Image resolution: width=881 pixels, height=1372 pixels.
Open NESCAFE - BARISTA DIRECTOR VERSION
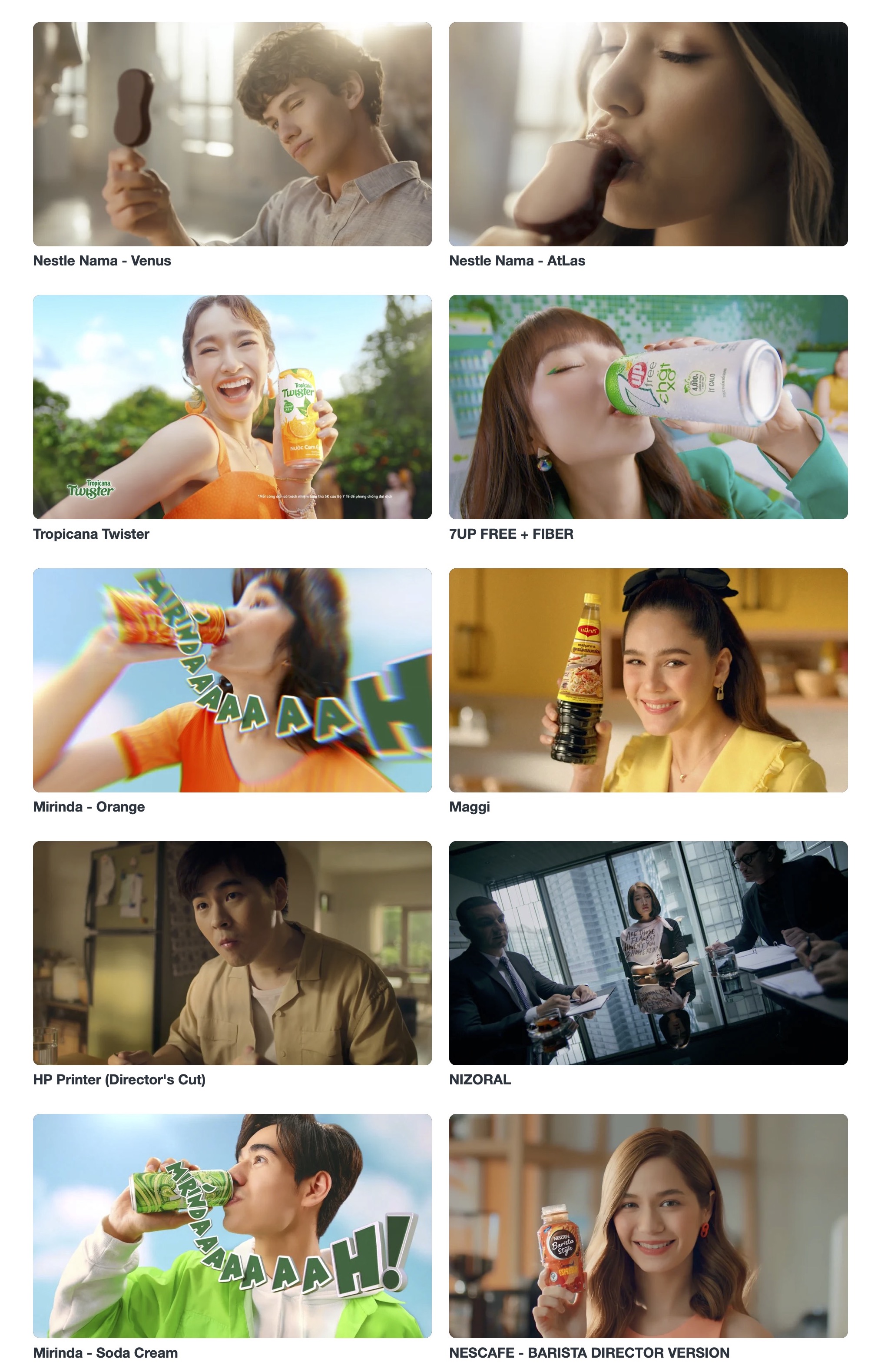pyautogui.click(x=648, y=1226)
